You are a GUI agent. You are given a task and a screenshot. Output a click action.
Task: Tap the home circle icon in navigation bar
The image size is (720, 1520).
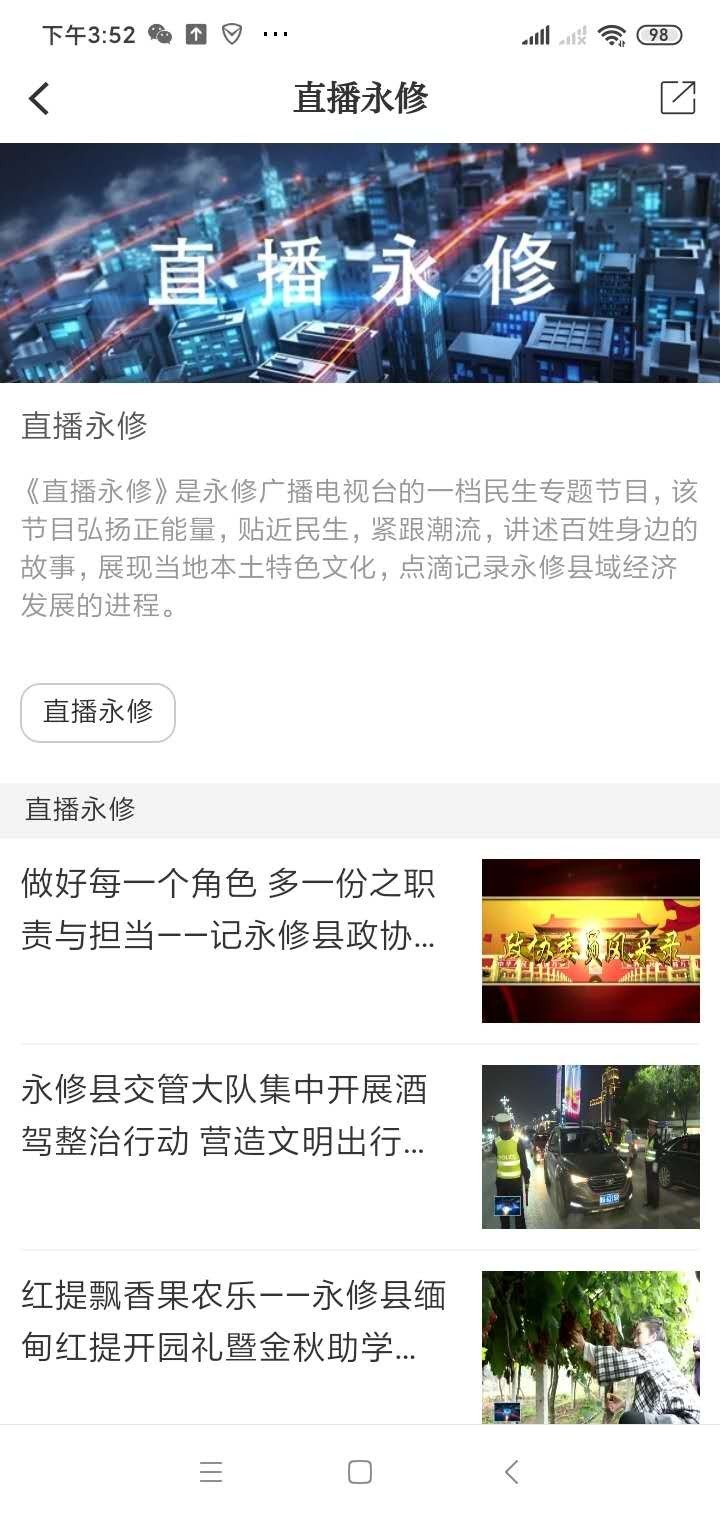358,1471
